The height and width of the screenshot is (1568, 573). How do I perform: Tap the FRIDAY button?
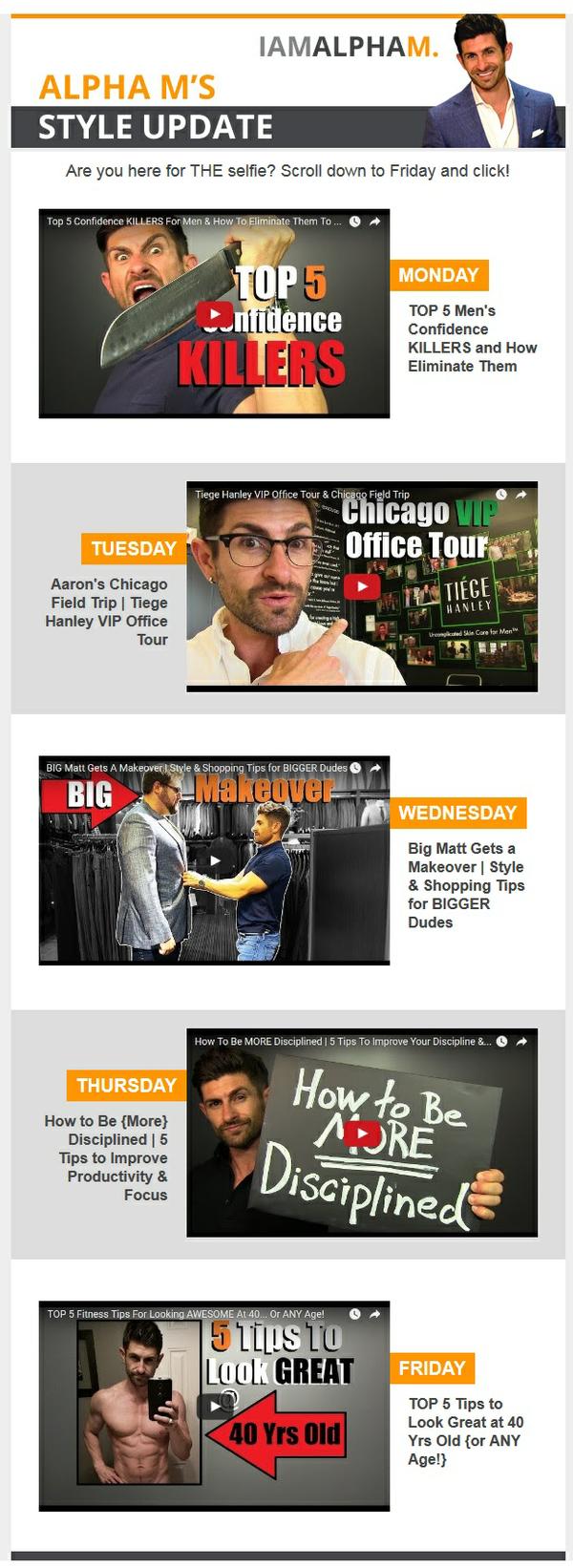[x=432, y=1368]
